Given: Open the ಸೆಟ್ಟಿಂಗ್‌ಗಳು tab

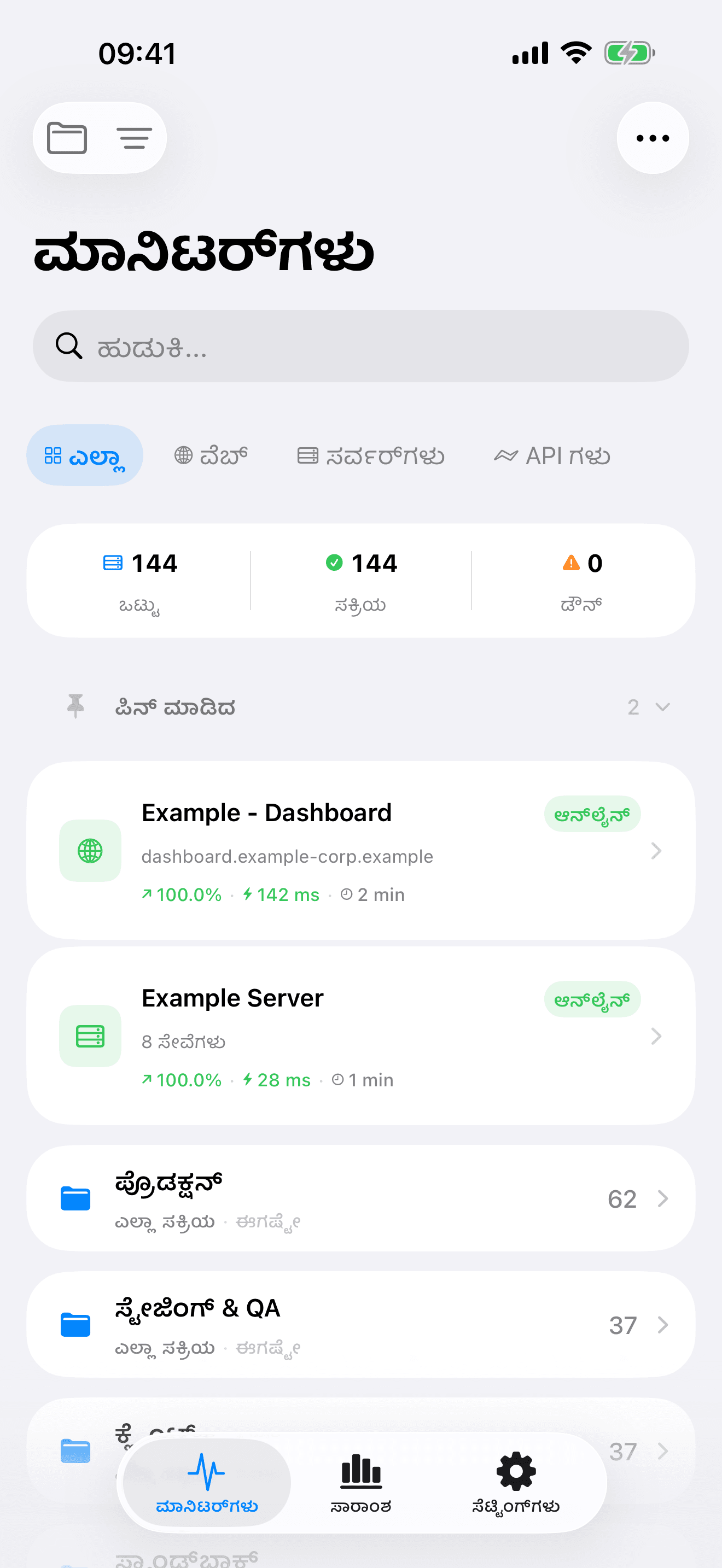Looking at the screenshot, I should pos(516,1482).
